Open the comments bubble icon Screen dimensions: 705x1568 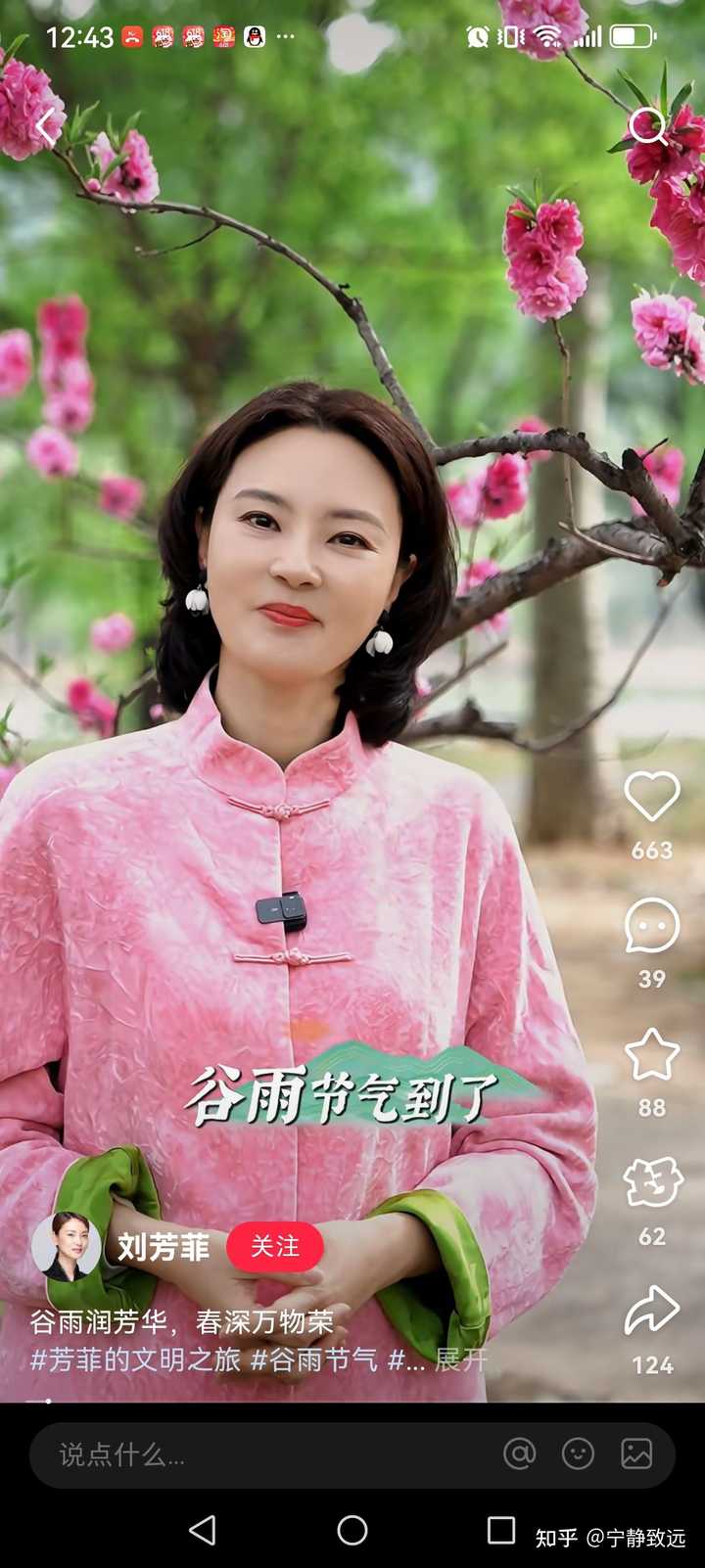pyautogui.click(x=652, y=925)
